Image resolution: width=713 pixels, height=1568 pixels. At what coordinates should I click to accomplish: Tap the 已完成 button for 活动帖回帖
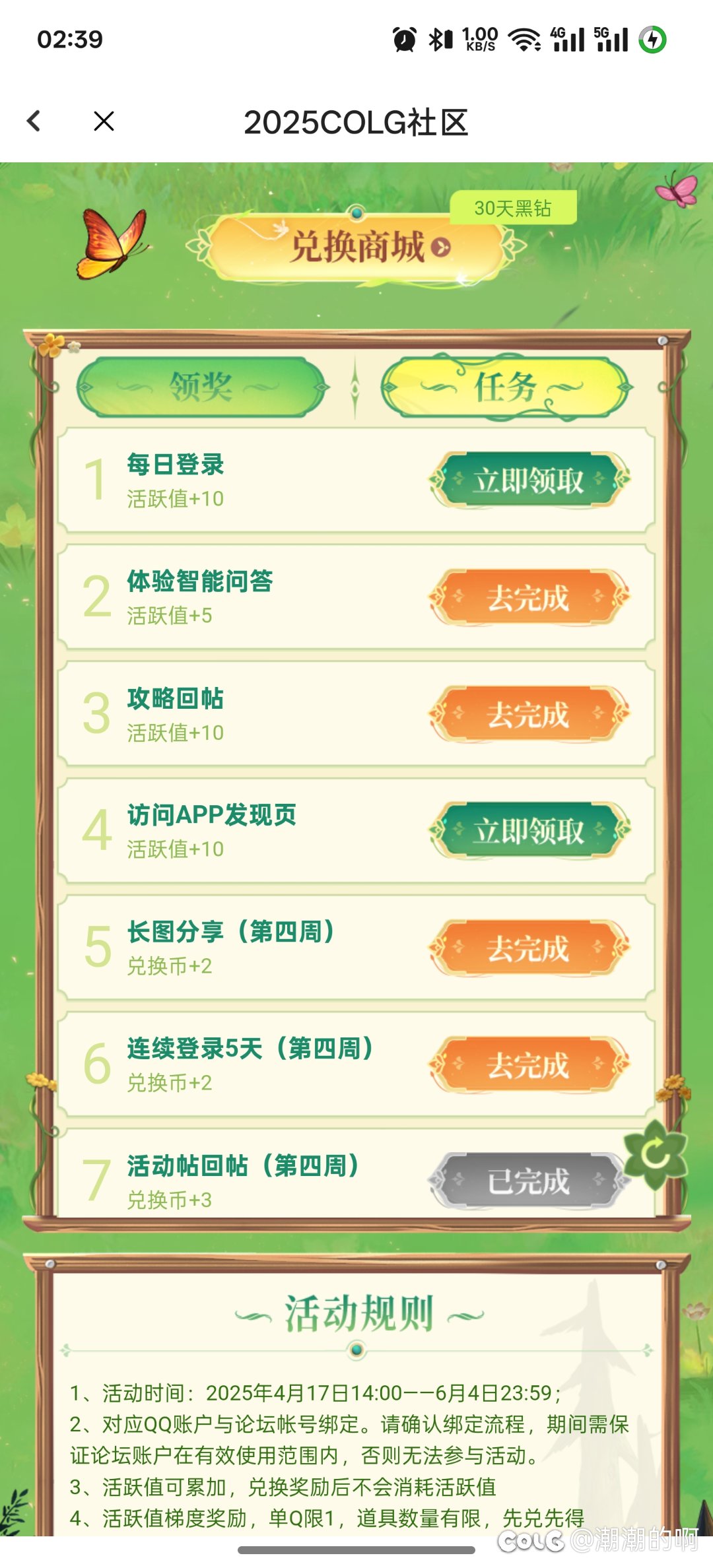pos(529,1181)
